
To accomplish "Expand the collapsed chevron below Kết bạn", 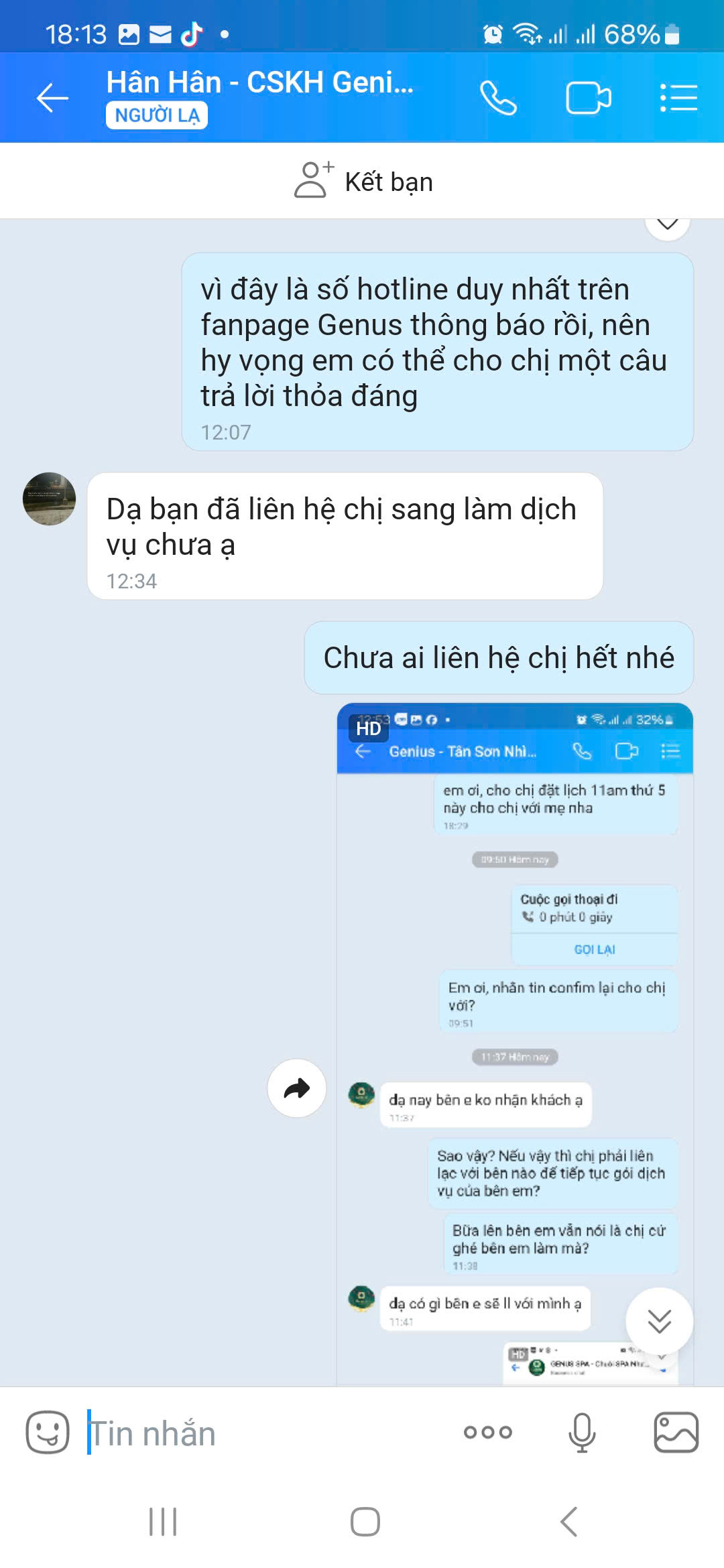I will tap(667, 225).
